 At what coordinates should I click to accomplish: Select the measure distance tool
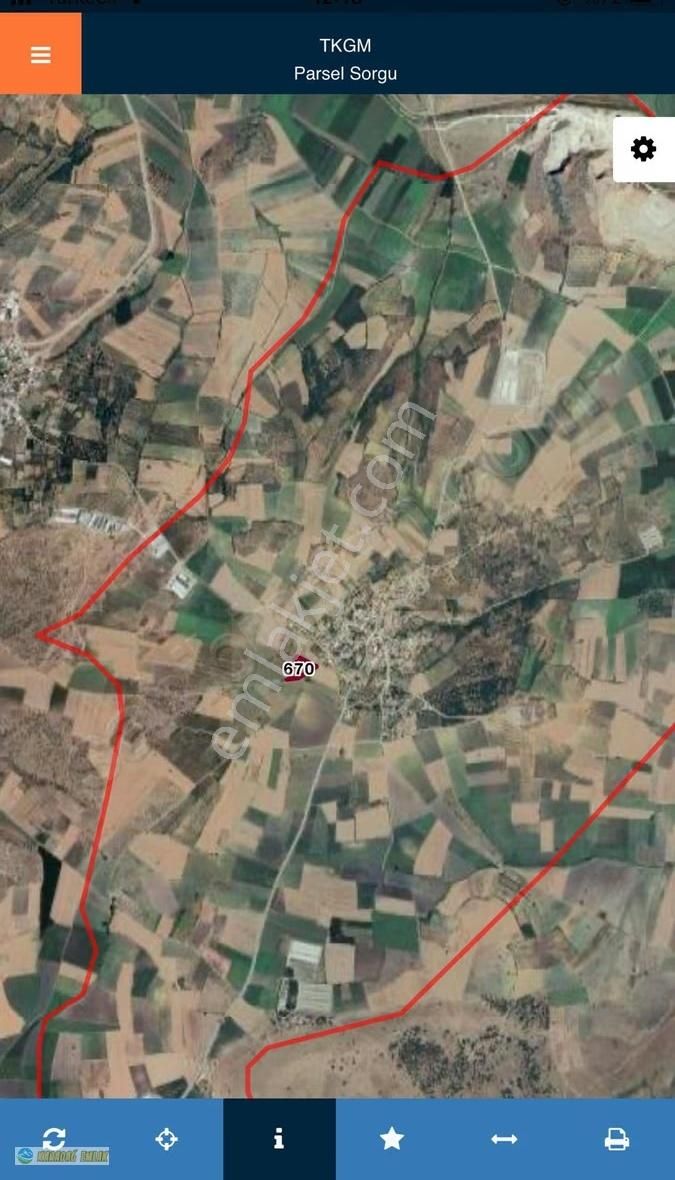504,1138
